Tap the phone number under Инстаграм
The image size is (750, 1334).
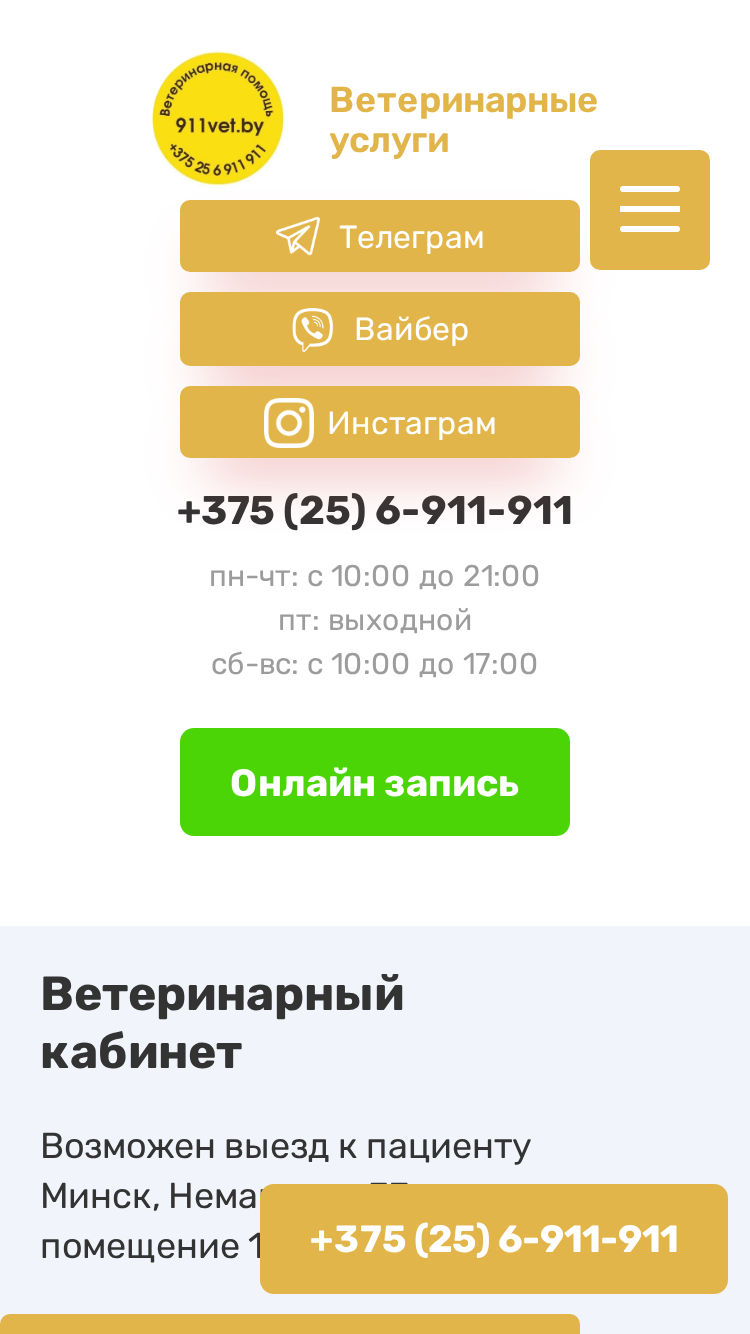coord(375,511)
